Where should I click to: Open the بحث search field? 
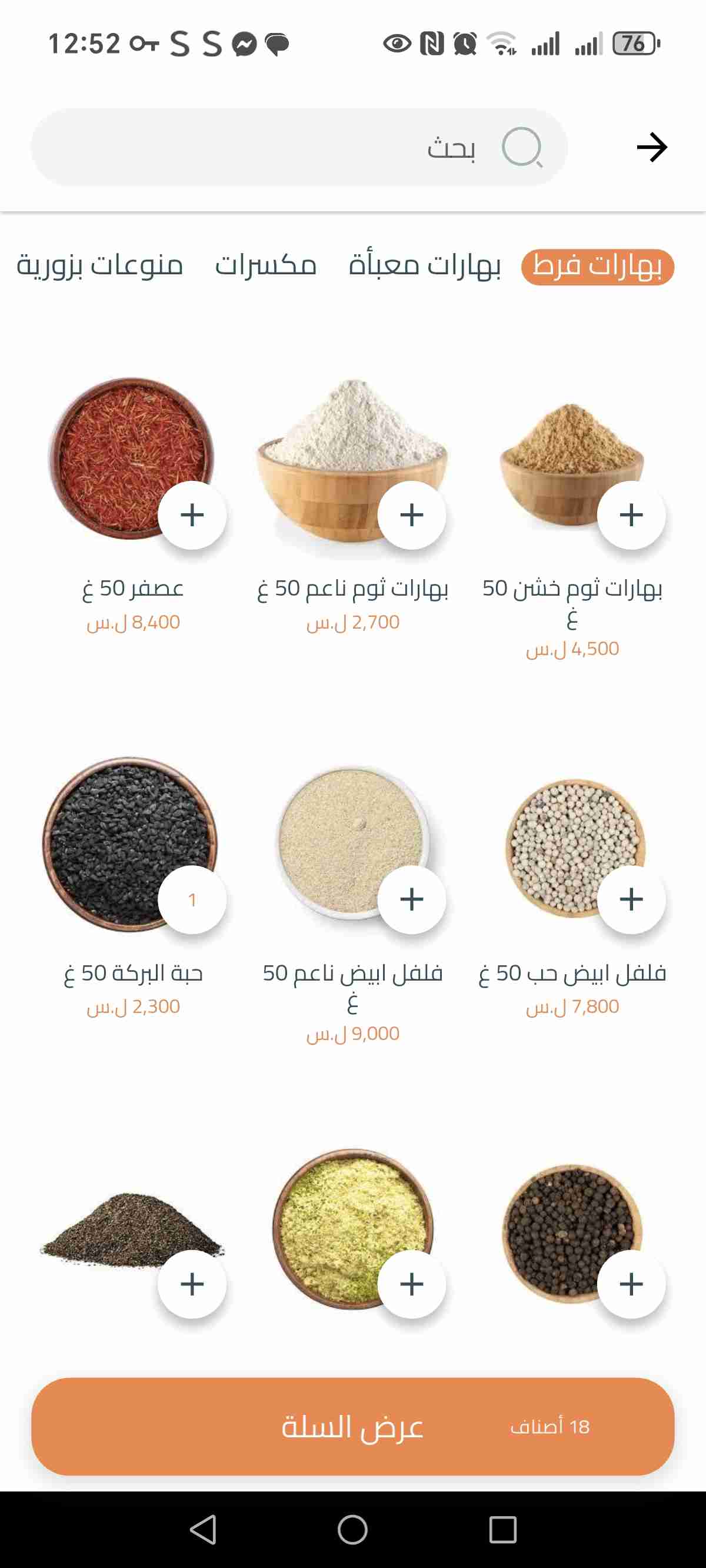(x=298, y=147)
